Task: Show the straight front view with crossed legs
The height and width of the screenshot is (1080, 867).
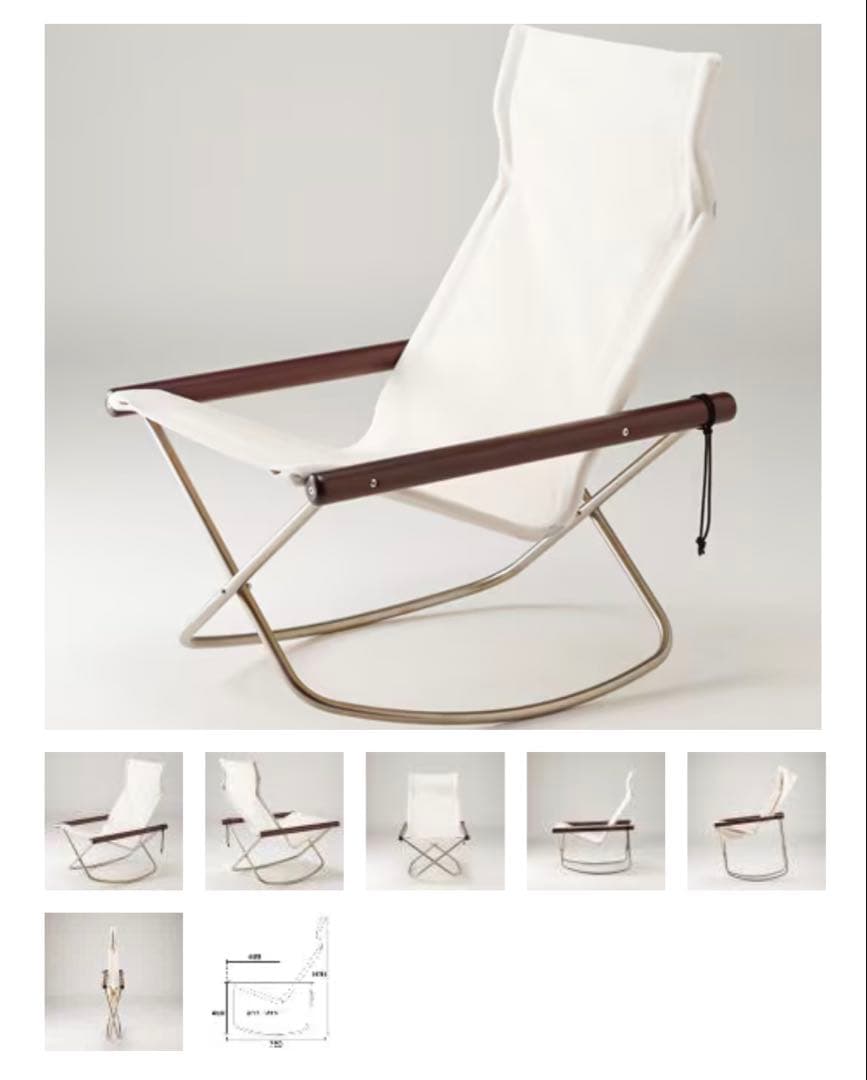Action: (434, 820)
